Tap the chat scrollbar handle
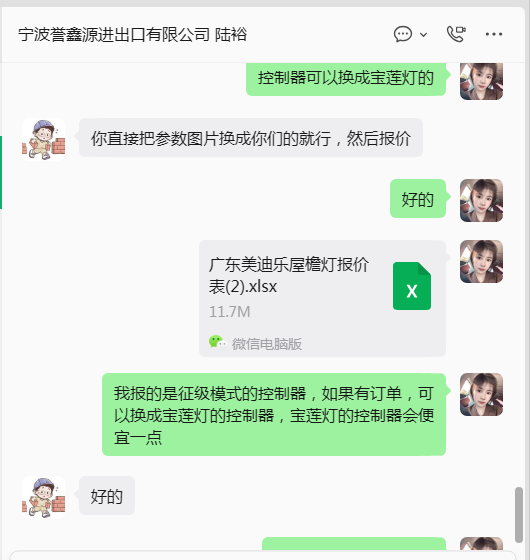This screenshot has width=530, height=560. (519, 515)
